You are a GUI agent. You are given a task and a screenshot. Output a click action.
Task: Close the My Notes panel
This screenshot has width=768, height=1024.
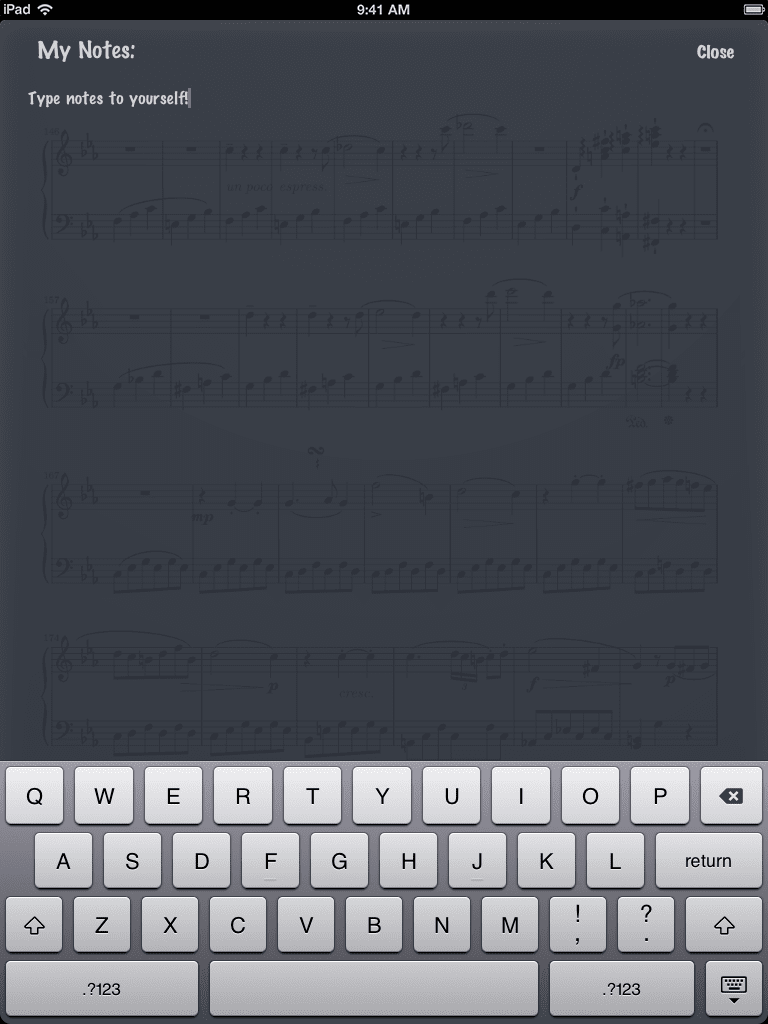715,52
